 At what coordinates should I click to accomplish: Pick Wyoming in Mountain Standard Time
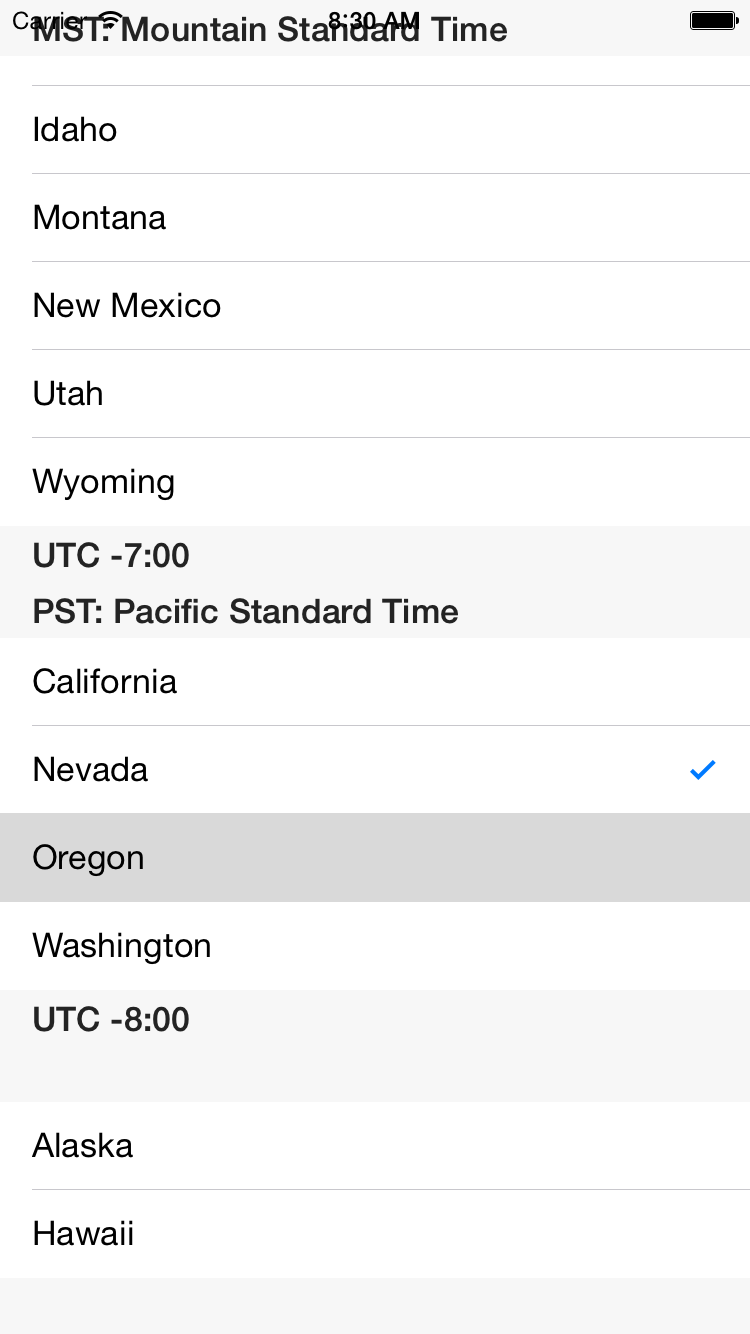pos(375,482)
